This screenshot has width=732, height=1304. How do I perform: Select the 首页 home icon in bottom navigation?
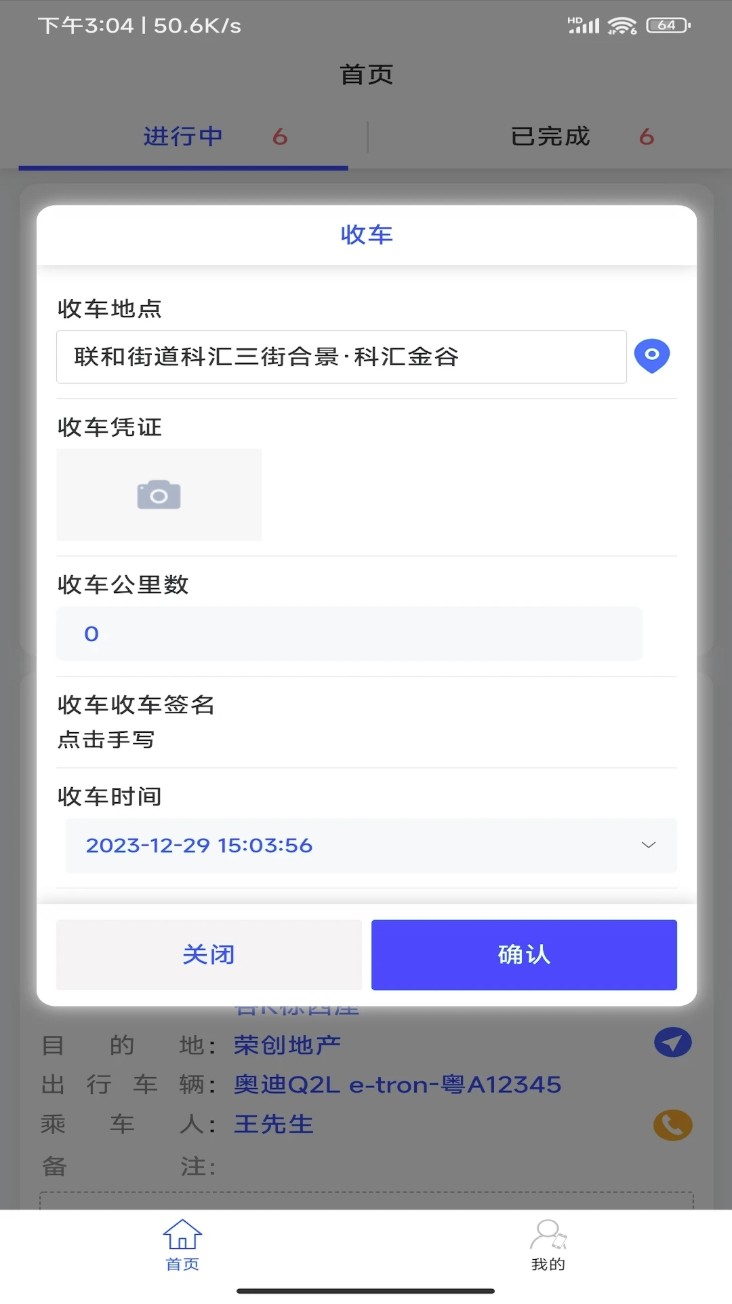click(182, 1234)
